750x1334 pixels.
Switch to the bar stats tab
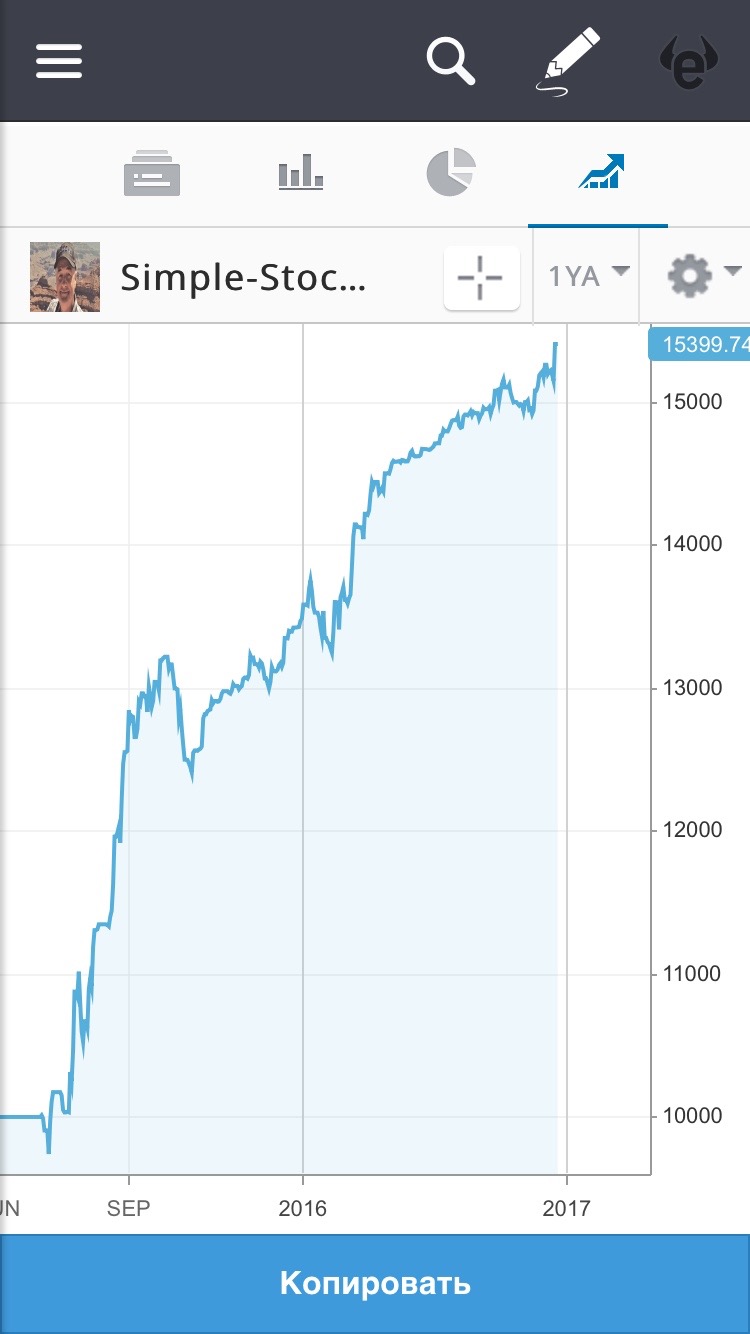pyautogui.click(x=301, y=173)
